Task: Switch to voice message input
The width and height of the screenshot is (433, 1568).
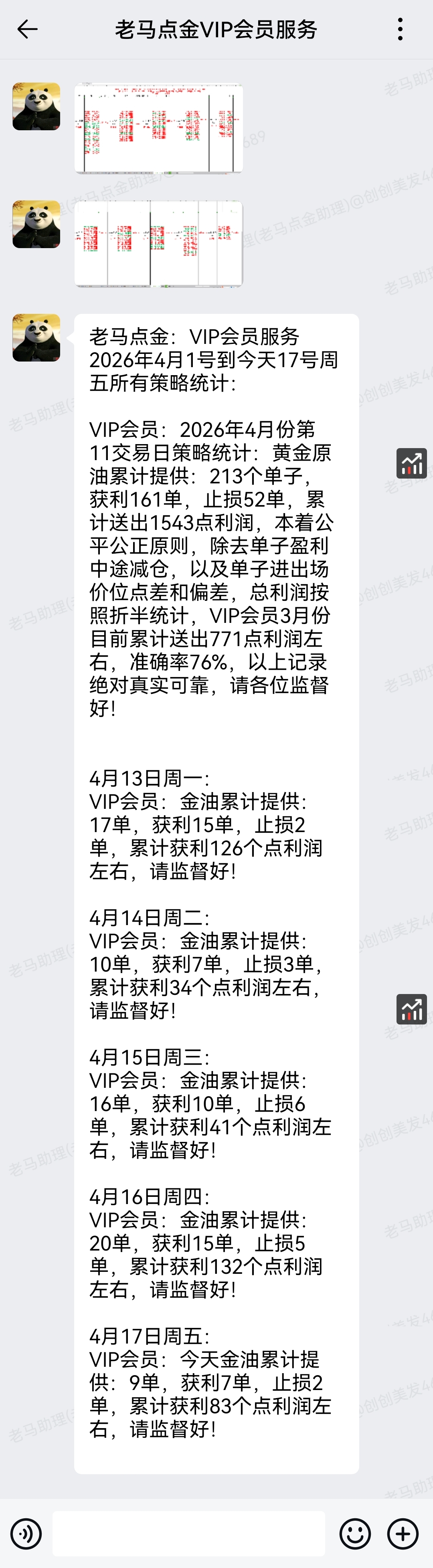Action: coord(26,1533)
